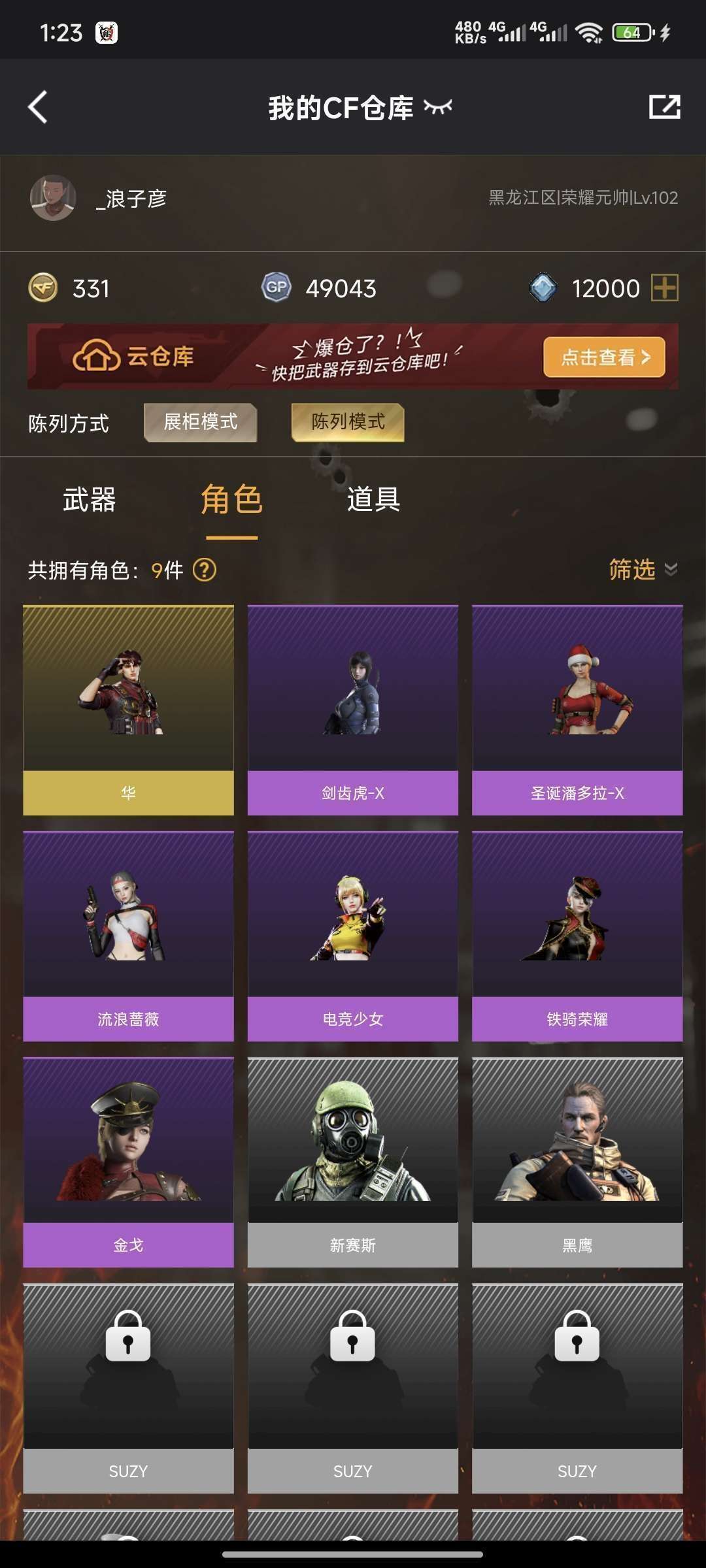Viewport: 706px width, 1568px height.
Task: Open the 铁骑荣耀 character card
Action: click(577, 936)
